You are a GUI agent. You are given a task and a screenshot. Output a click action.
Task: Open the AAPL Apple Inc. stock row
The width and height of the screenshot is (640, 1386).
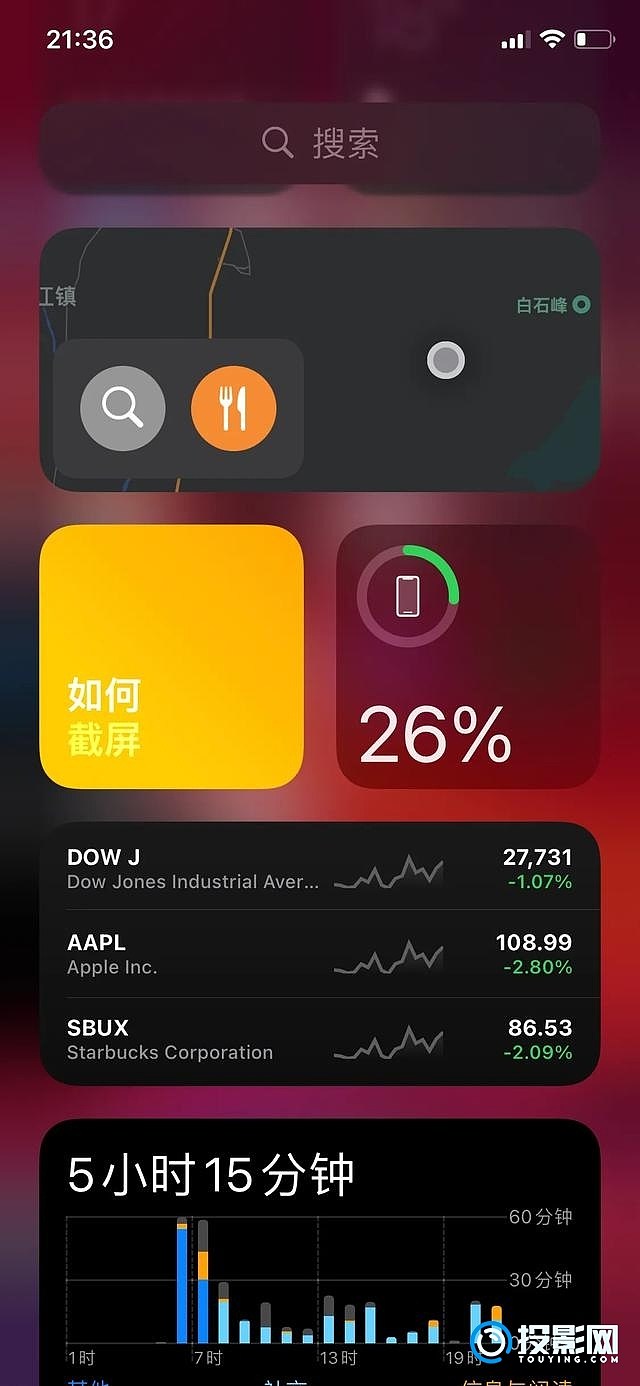coord(320,954)
